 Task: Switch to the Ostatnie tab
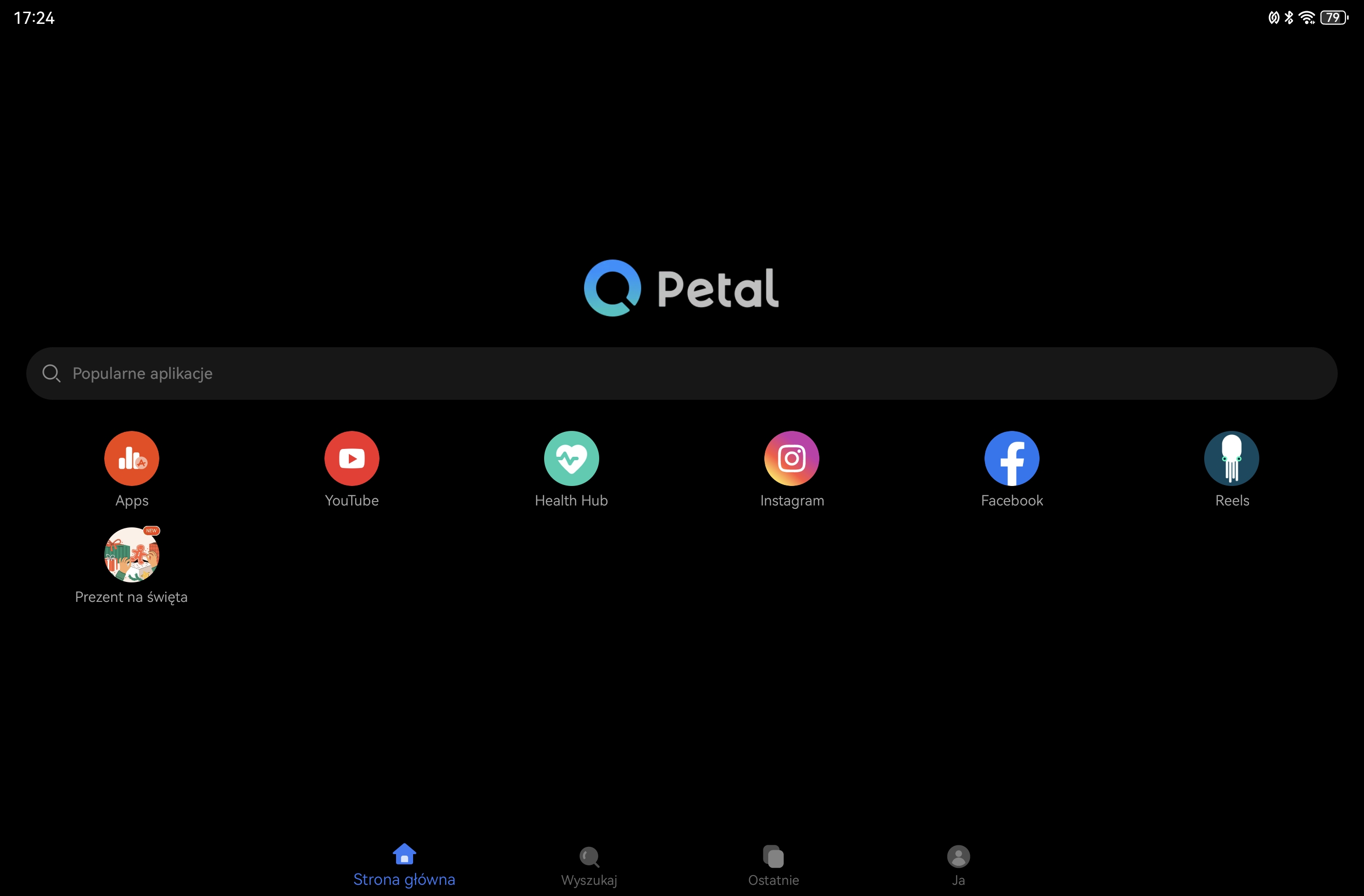[x=773, y=865]
